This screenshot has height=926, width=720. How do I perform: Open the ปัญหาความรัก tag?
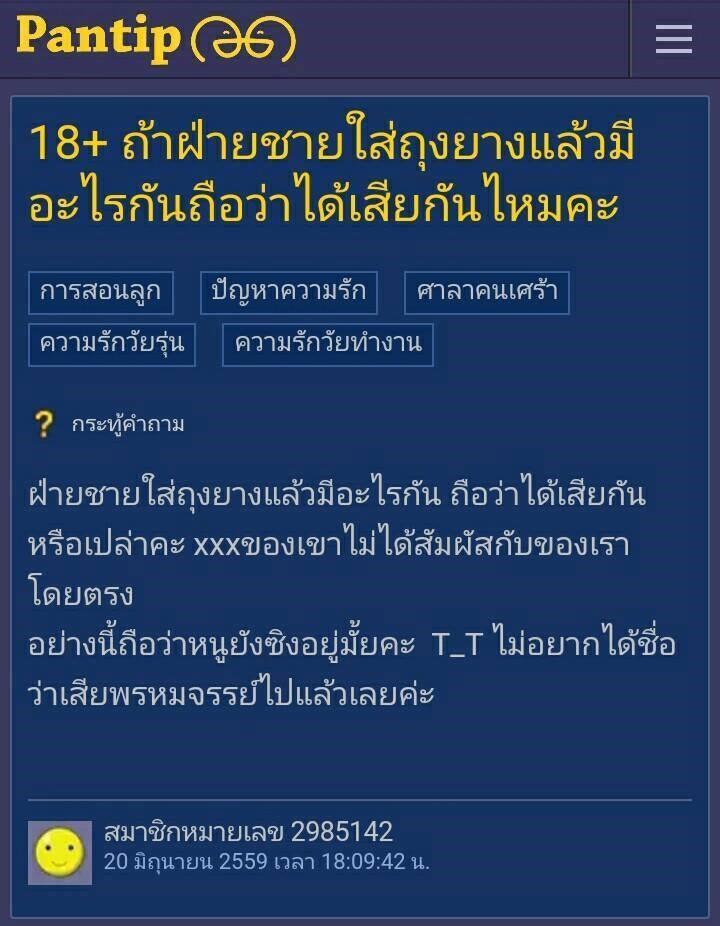289,293
